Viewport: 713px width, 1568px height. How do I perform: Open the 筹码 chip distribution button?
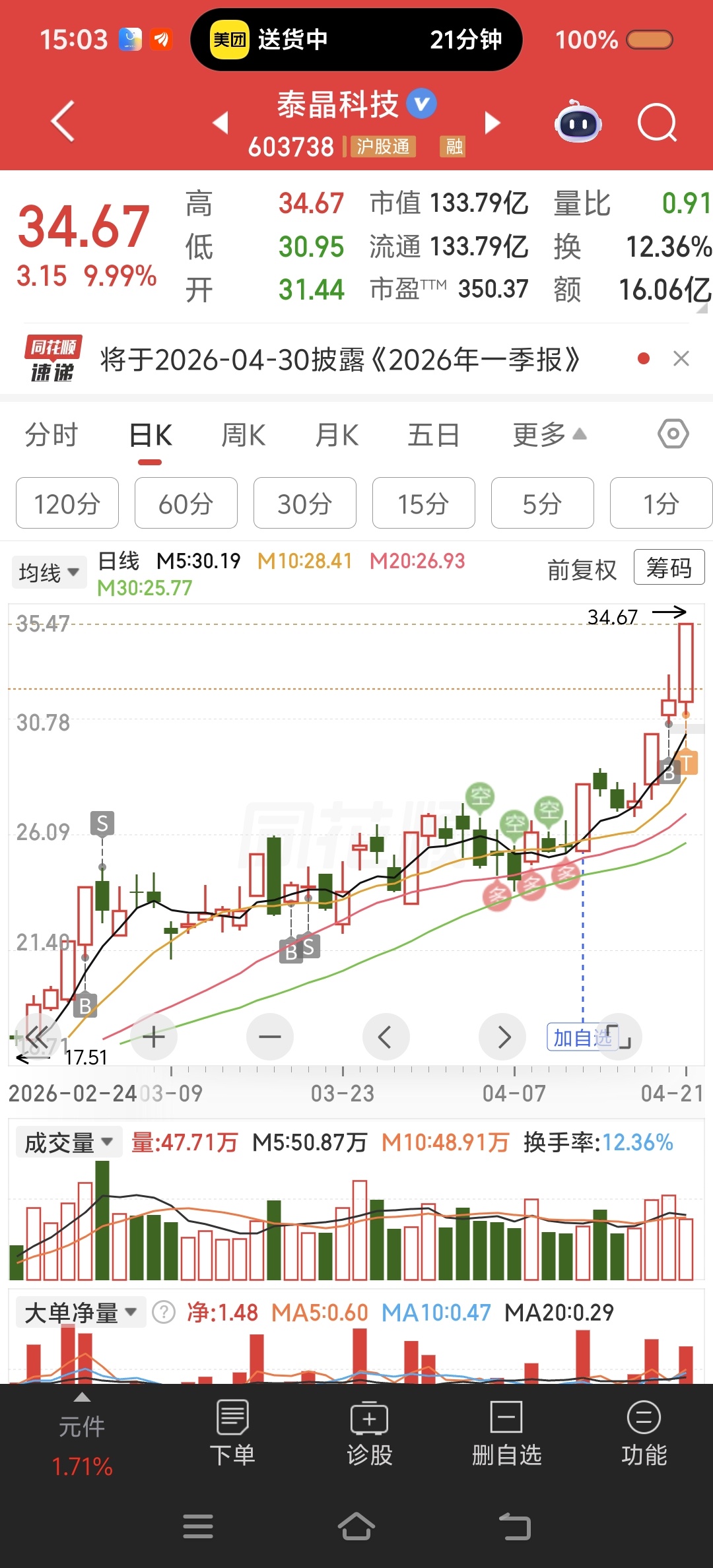pyautogui.click(x=669, y=568)
